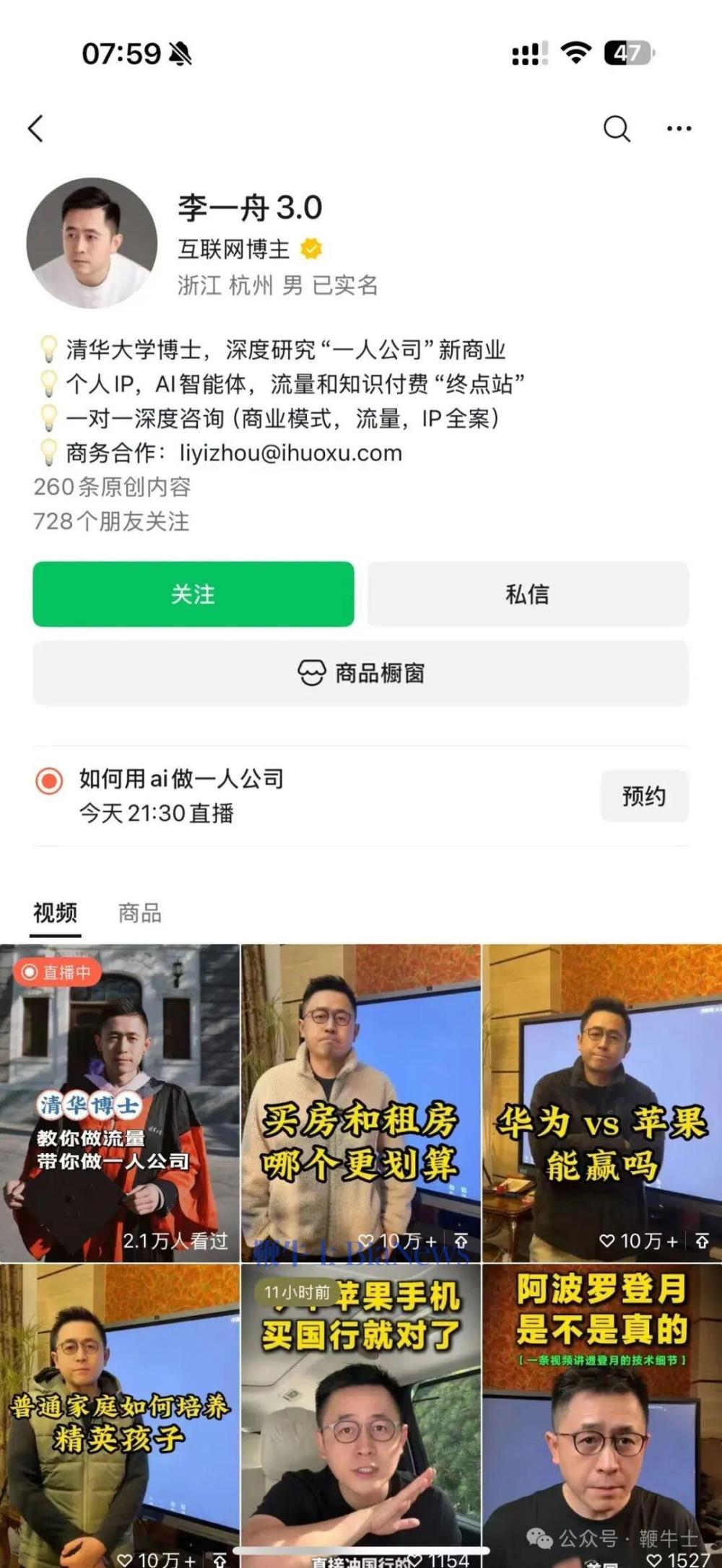The width and height of the screenshot is (722, 1568).
Task: Open the 苹果手机买国行就对了 video
Action: (360, 1415)
